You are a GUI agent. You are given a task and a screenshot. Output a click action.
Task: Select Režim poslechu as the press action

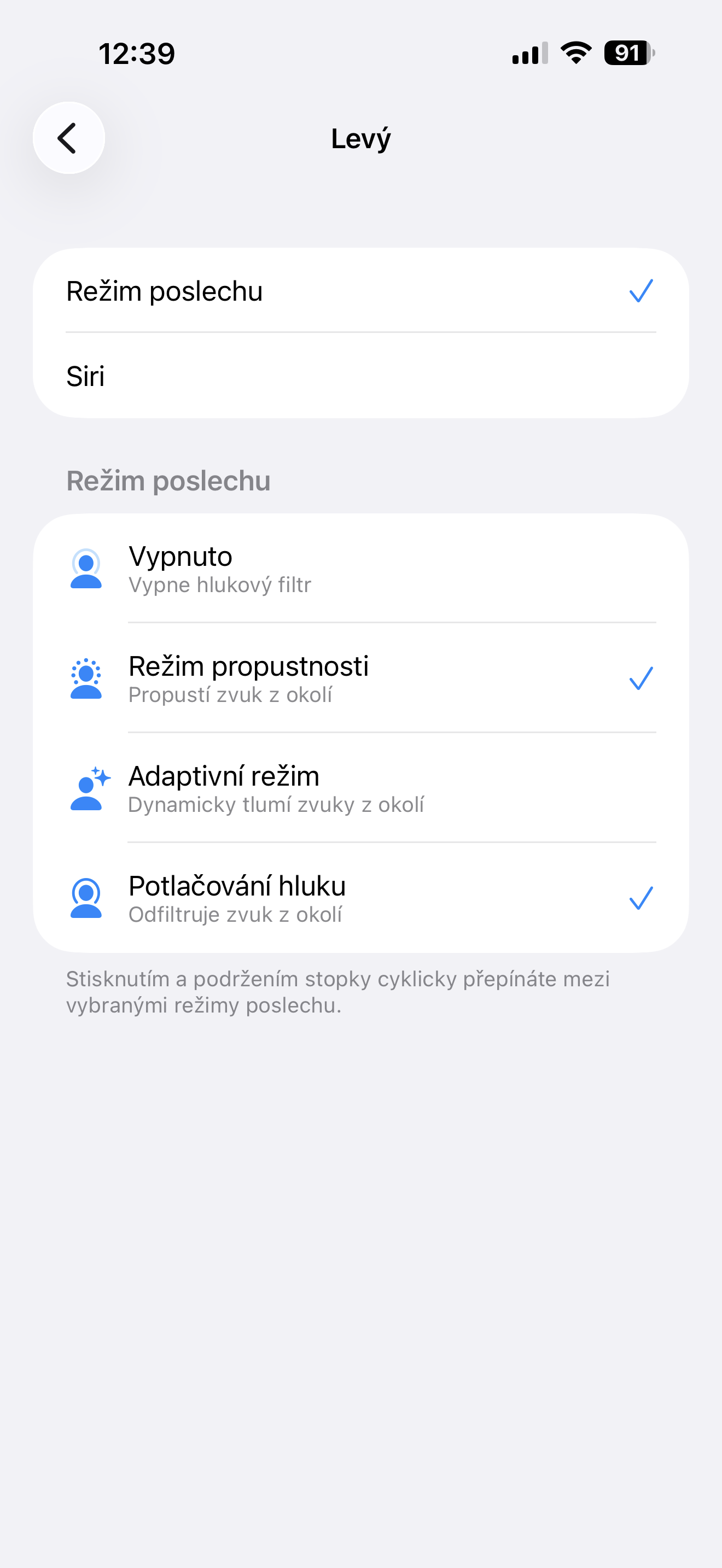(360, 291)
